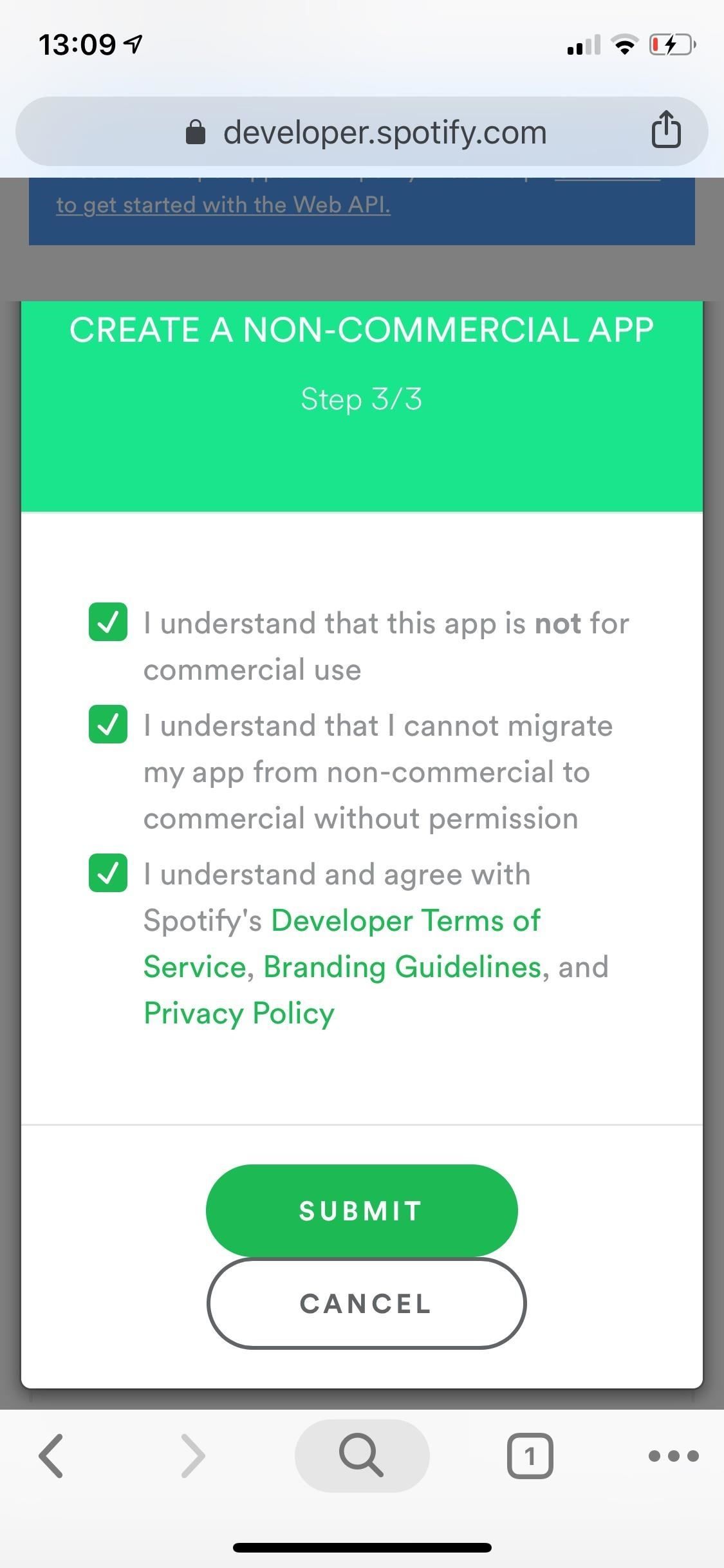Tap the developer.spotify.com address bar

pyautogui.click(x=384, y=133)
